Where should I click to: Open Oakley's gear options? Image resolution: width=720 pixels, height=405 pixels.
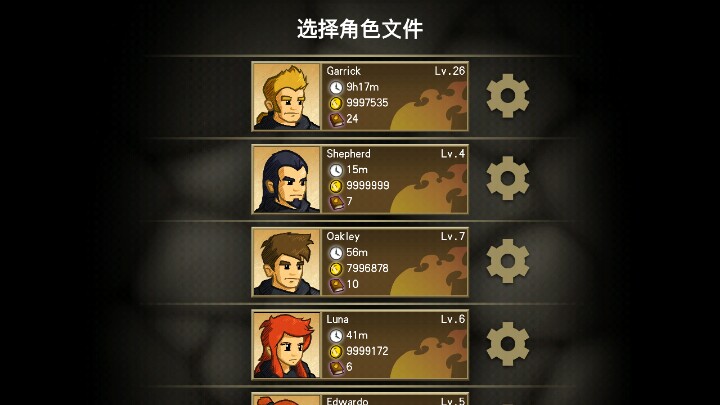click(507, 261)
